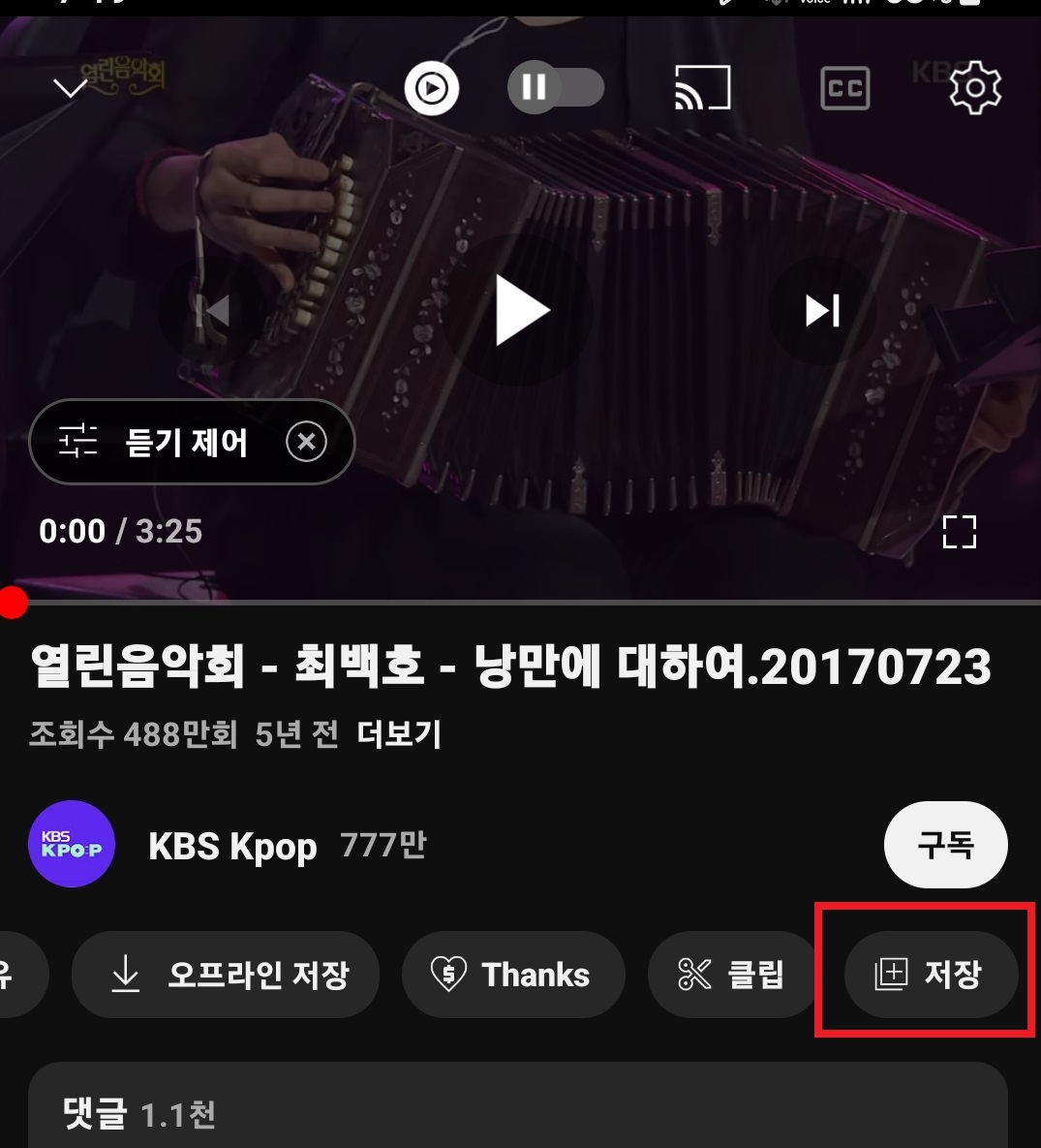Send Thanks to the creator
This screenshot has width=1041, height=1148.
(x=513, y=975)
